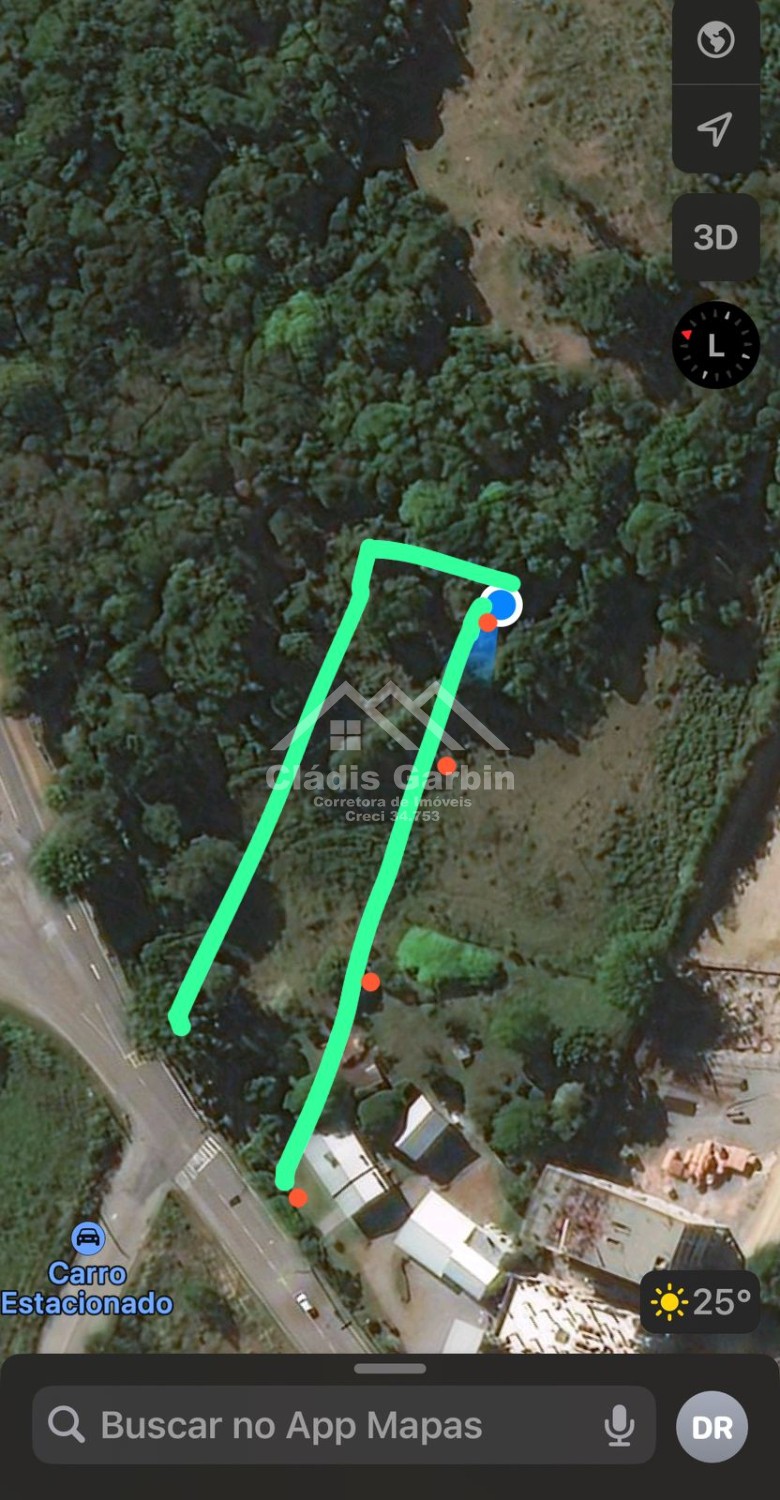
Task: Switch the map to 3D view
Action: coord(715,237)
